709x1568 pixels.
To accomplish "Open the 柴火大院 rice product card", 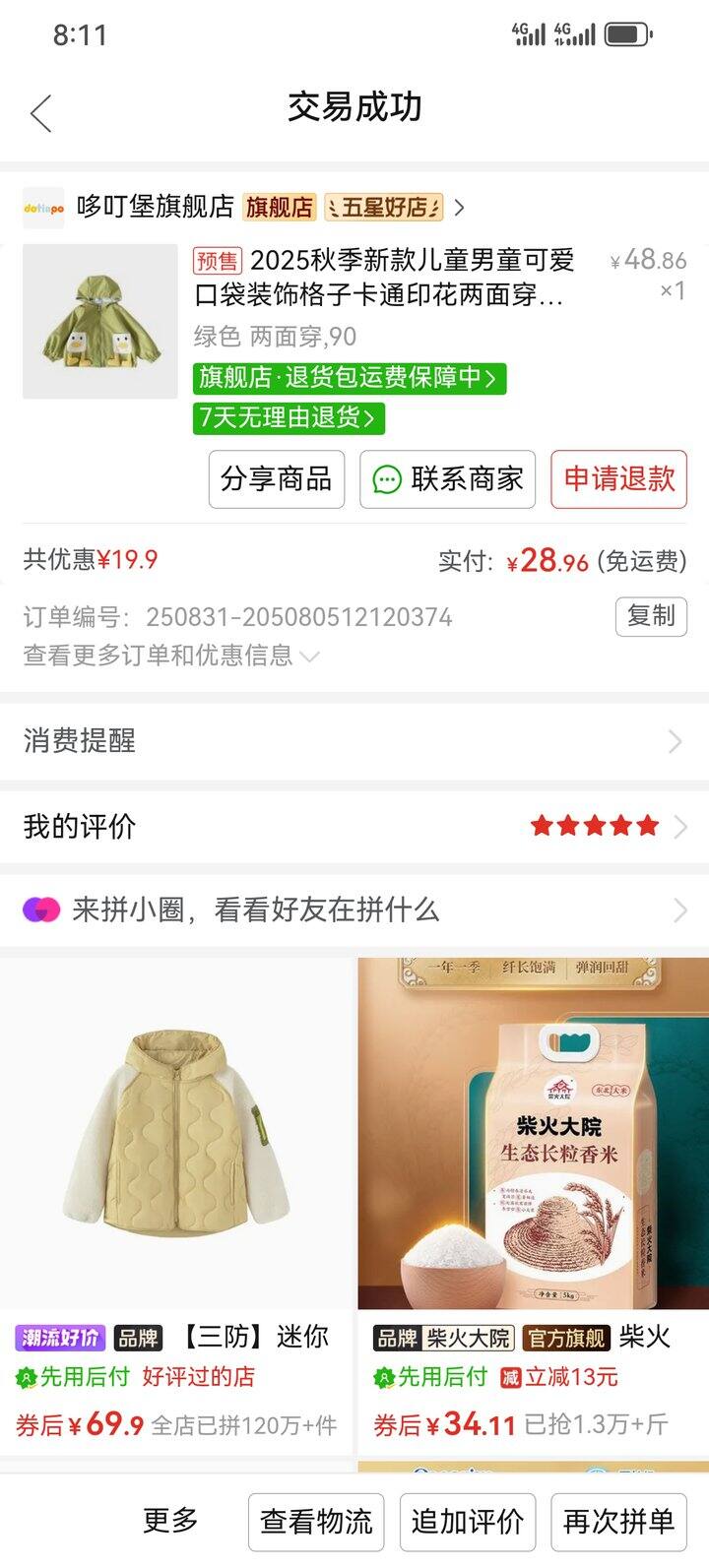I will click(x=533, y=1201).
